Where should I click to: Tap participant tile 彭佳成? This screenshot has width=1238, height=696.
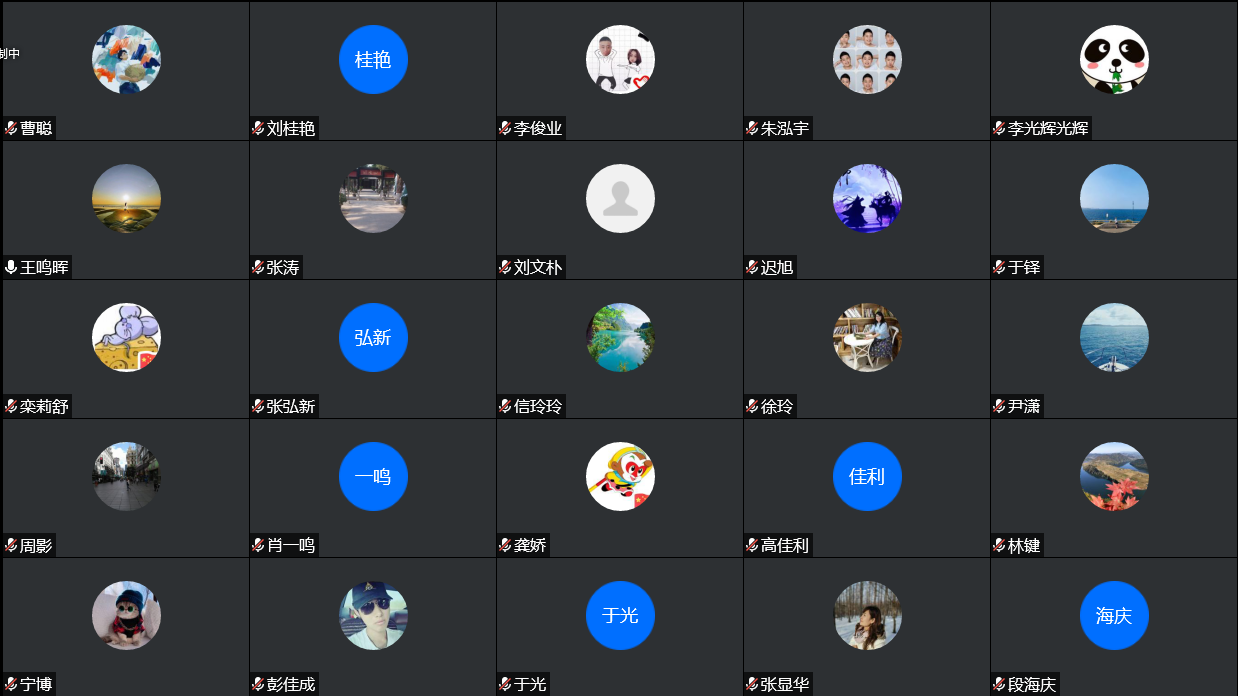(x=373, y=626)
